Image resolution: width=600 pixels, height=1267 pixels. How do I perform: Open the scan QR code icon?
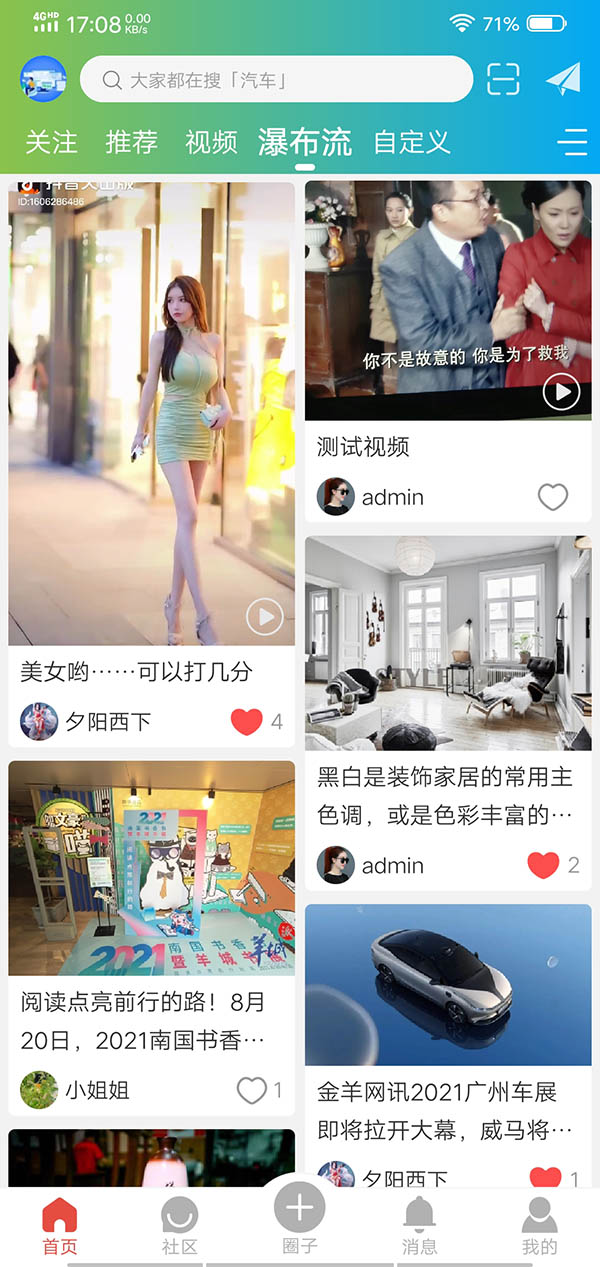point(503,79)
